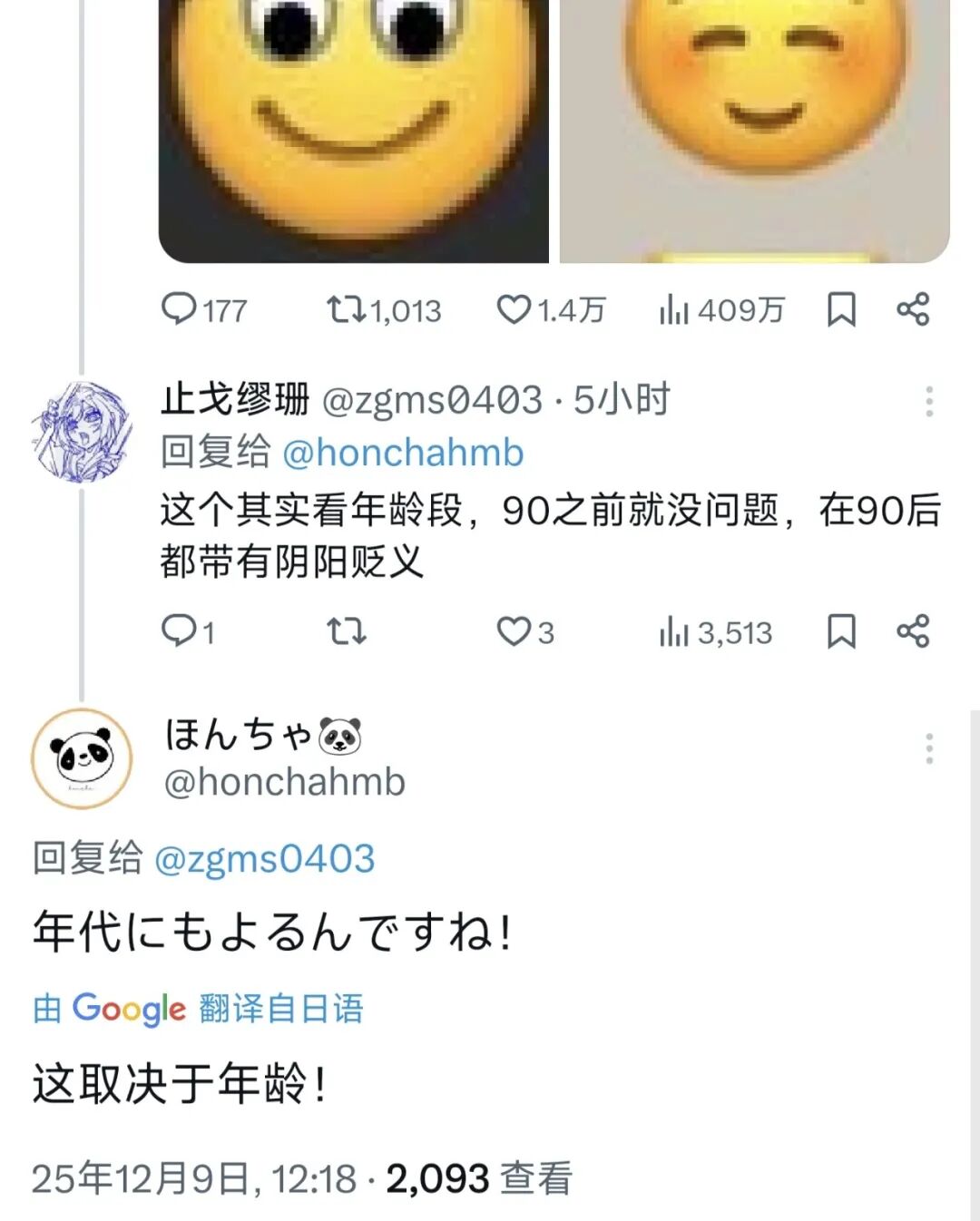The width and height of the screenshot is (980, 1221).
Task: Open the @honchahmb mention in 止戈缪珊's reply
Action: pyautogui.click(x=403, y=453)
